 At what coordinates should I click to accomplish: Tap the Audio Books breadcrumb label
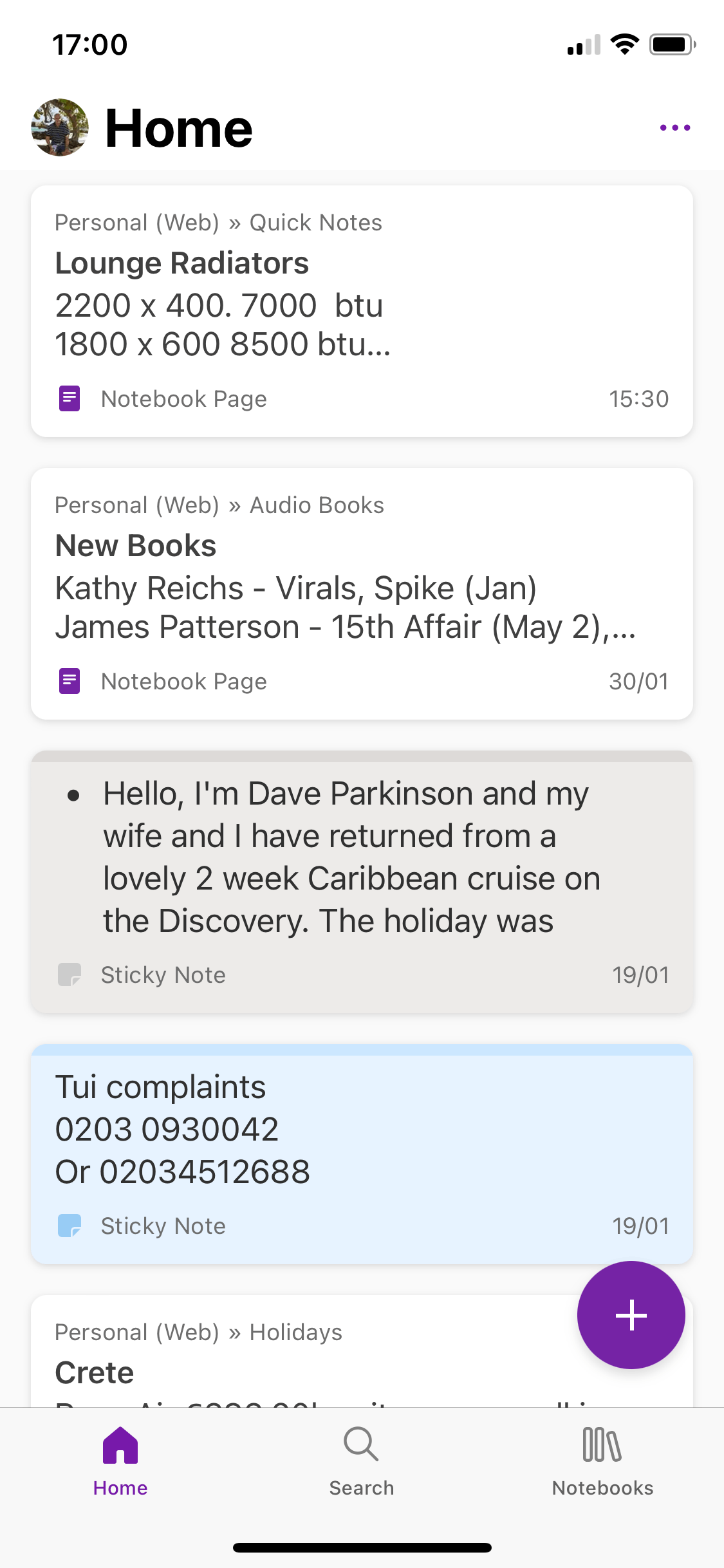316,505
